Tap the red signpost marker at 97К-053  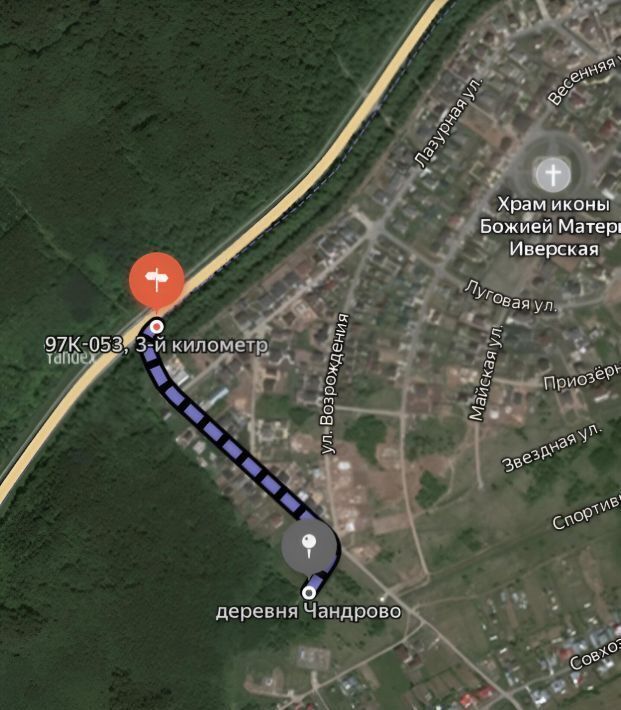coord(157,279)
